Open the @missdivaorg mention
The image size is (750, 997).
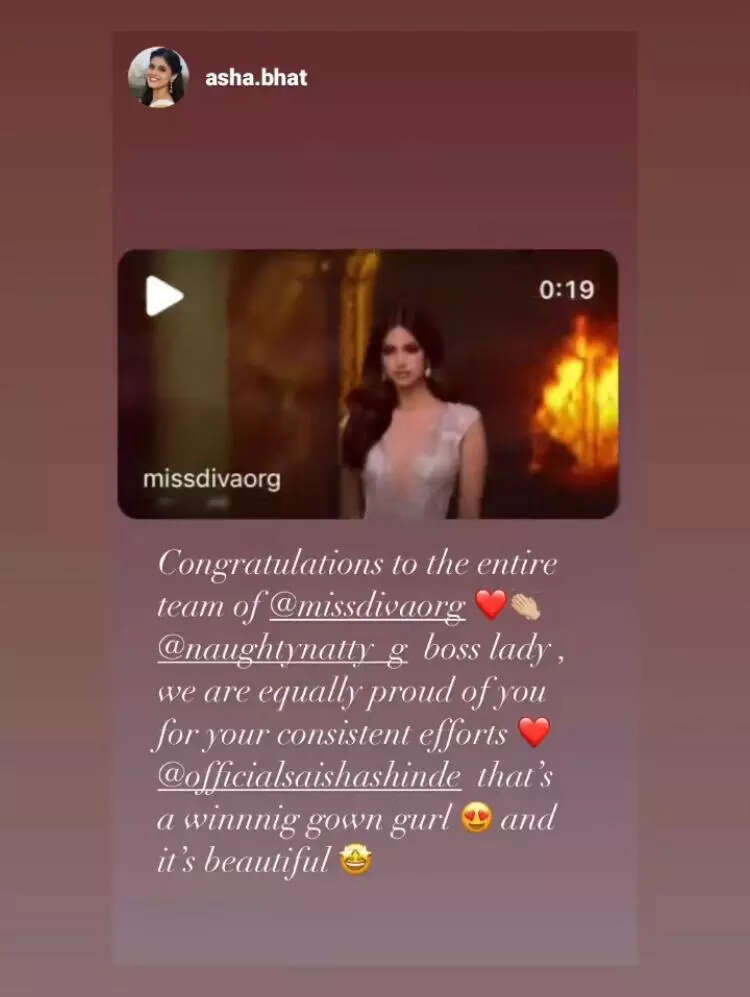[x=367, y=606]
